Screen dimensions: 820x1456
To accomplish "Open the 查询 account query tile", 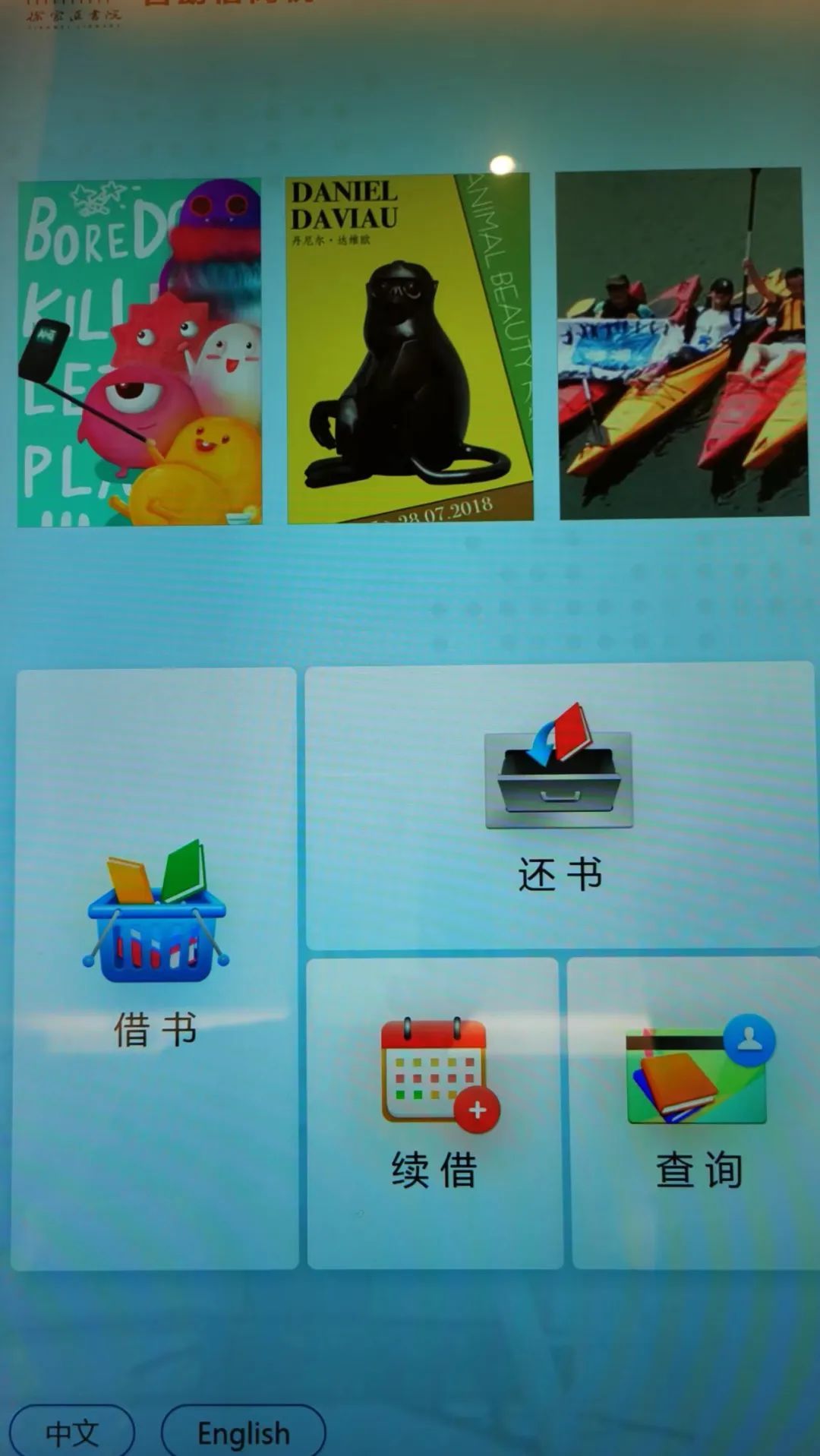I will click(697, 1113).
